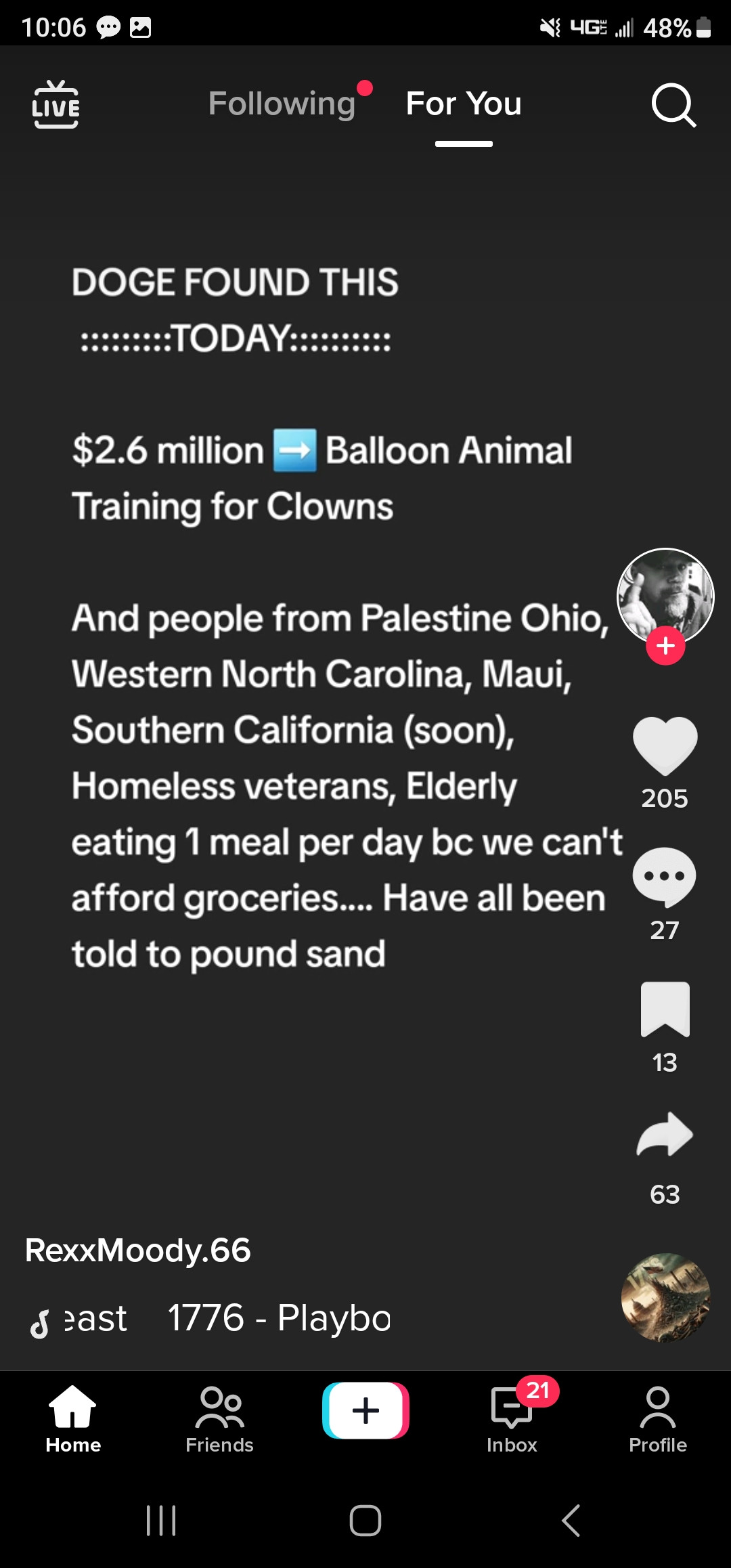731x1568 pixels.
Task: Create a new post with plus button
Action: 365,1410
